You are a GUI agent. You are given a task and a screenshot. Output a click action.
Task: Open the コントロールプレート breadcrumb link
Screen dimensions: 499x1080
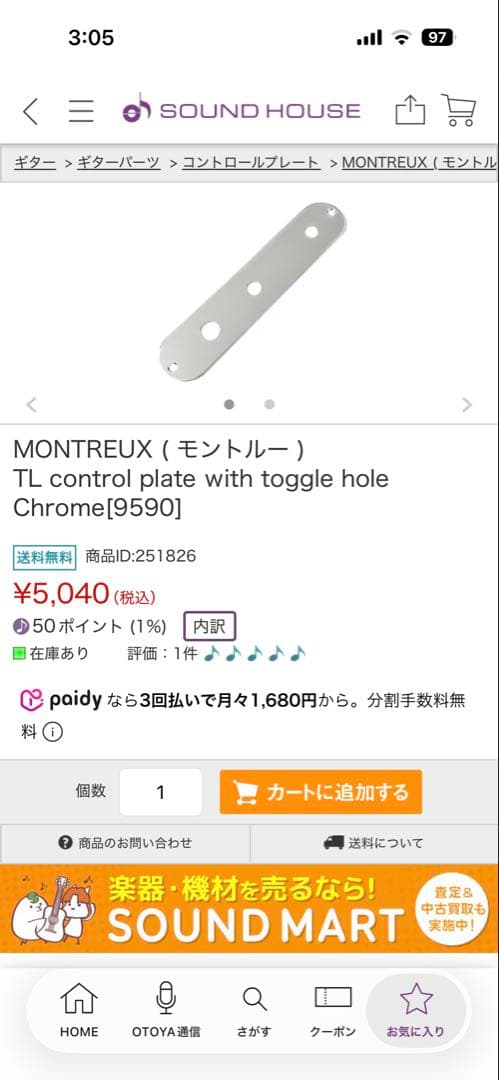251,163
